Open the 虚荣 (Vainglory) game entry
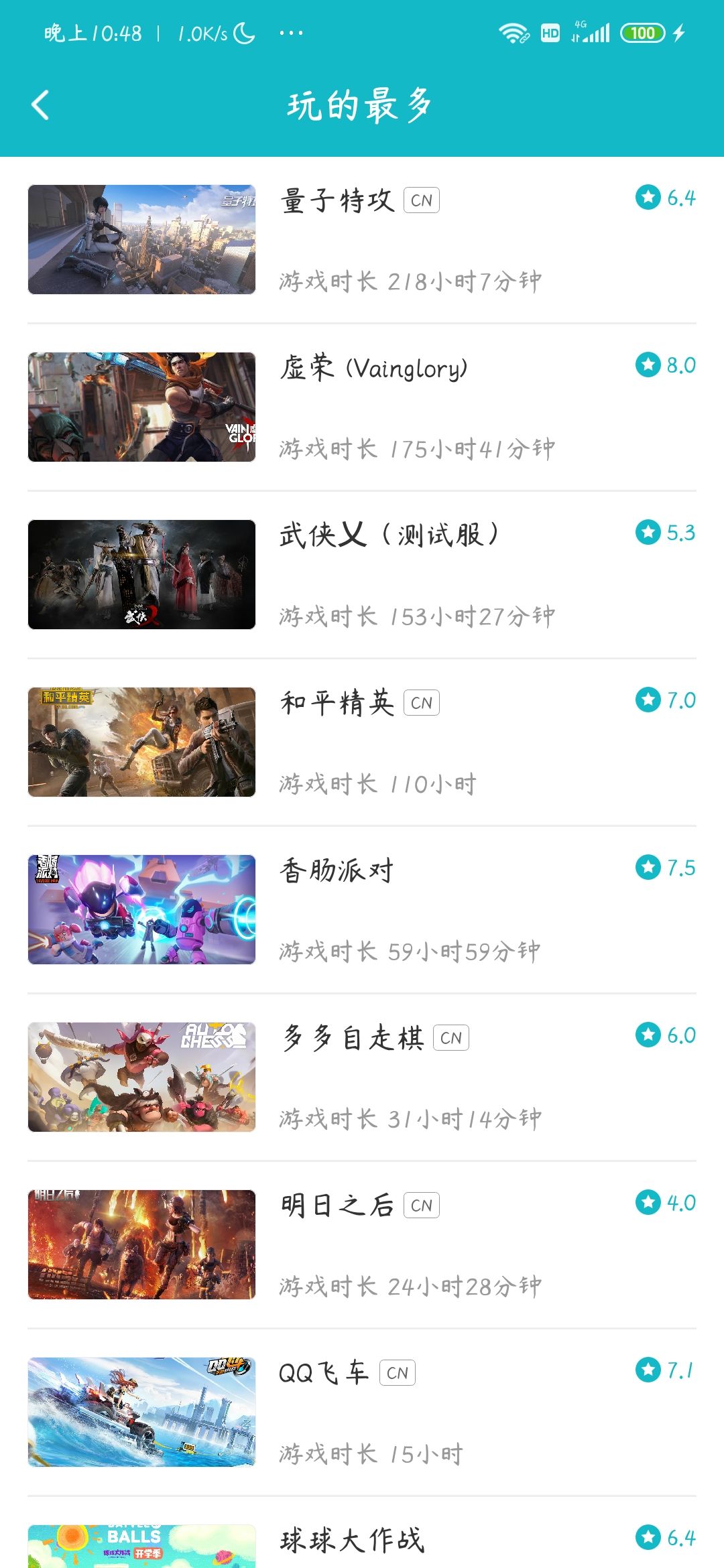The height and width of the screenshot is (1568, 724). 362,405
